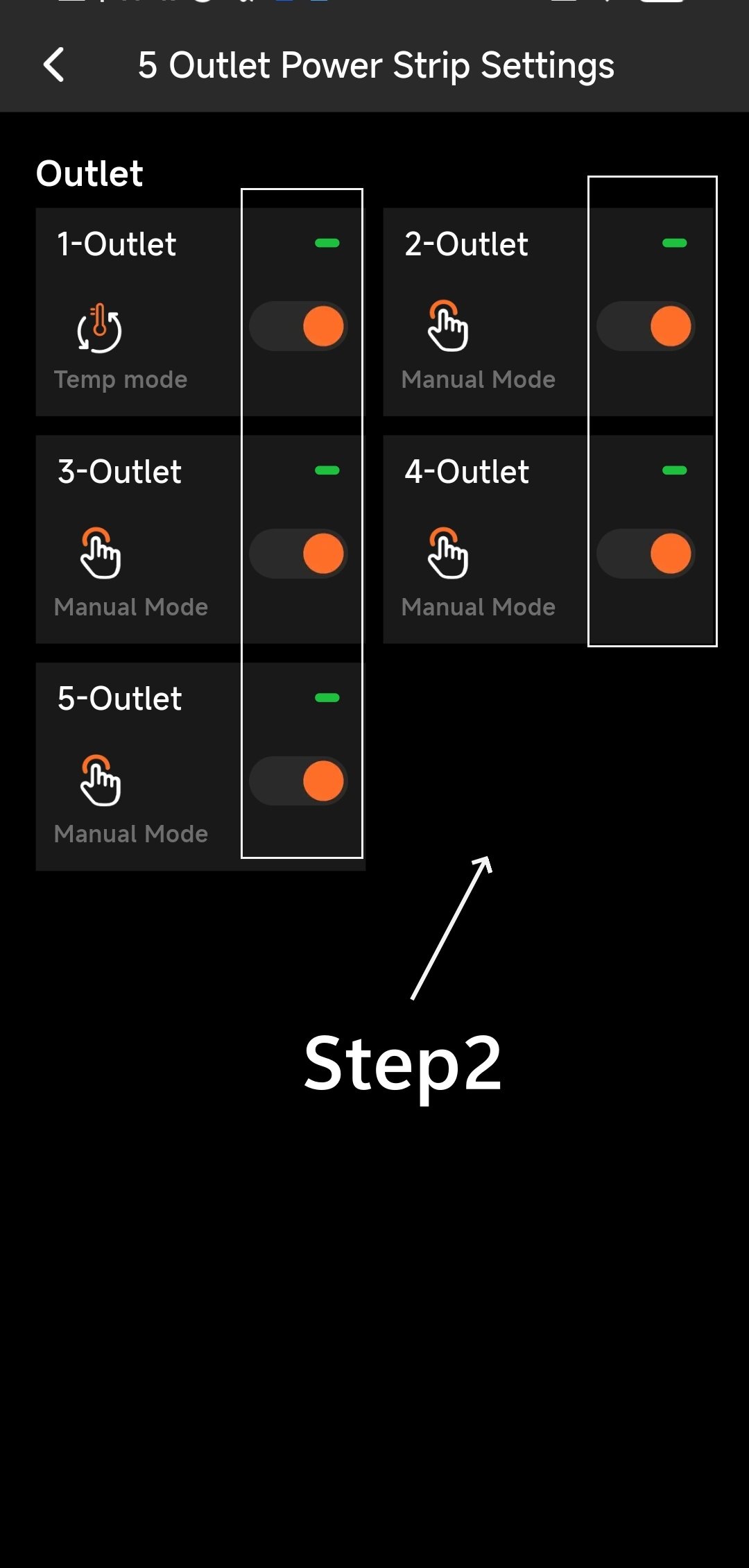The width and height of the screenshot is (749, 1568).
Task: Toggle the 1-Outlet switch
Action: (x=298, y=326)
